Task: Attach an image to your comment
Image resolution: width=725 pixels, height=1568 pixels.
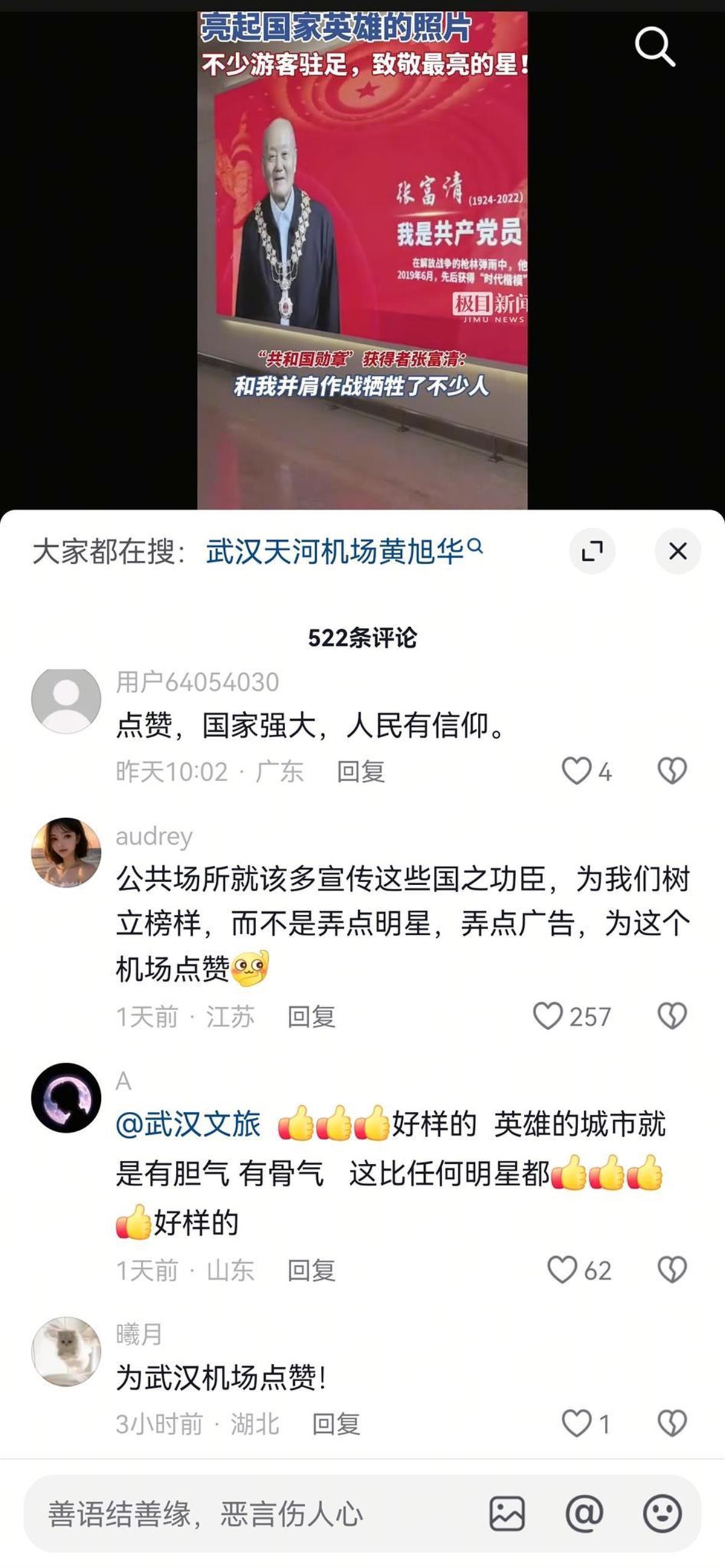Action: click(506, 1514)
